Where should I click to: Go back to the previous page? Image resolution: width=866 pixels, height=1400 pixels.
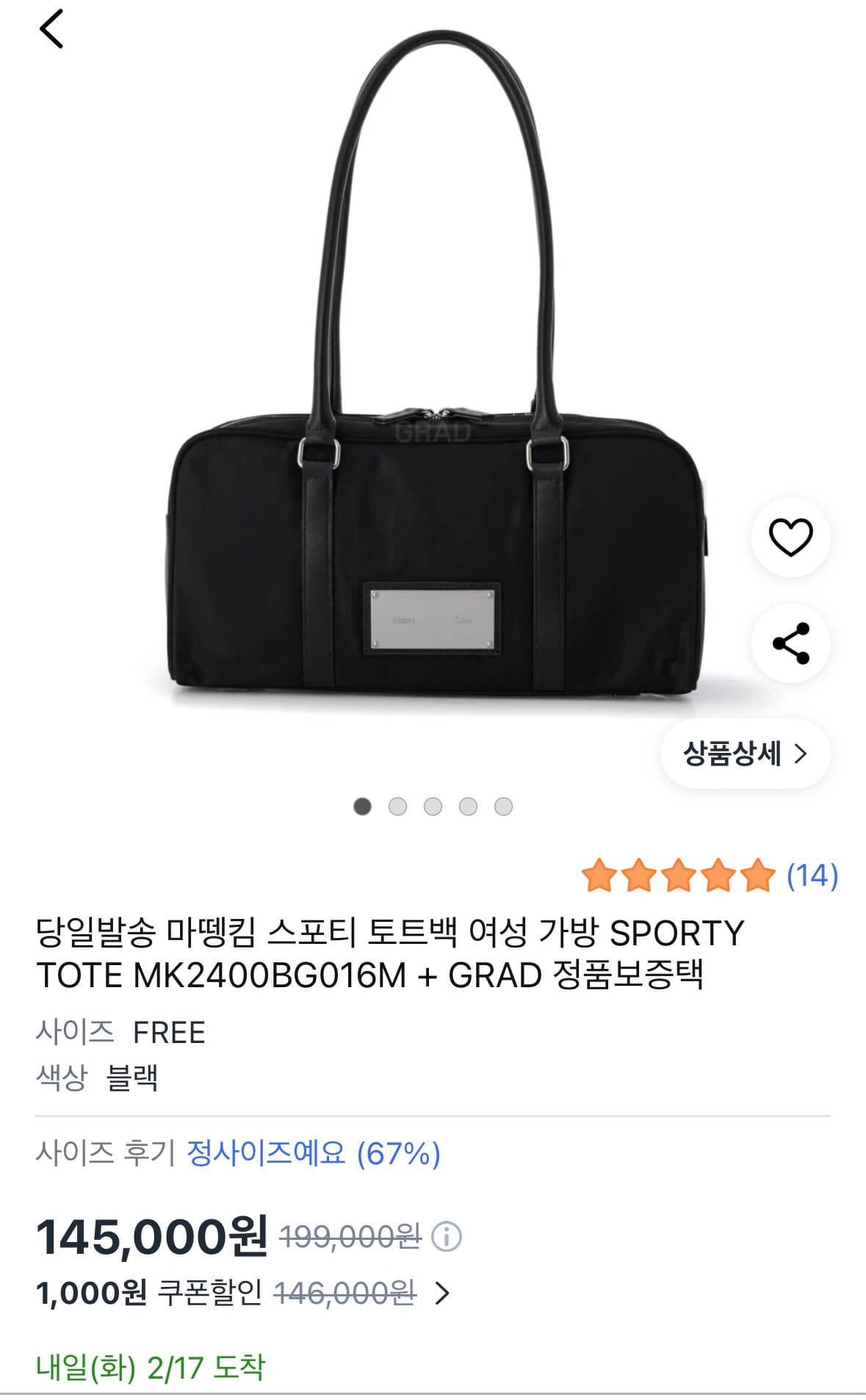tap(51, 29)
